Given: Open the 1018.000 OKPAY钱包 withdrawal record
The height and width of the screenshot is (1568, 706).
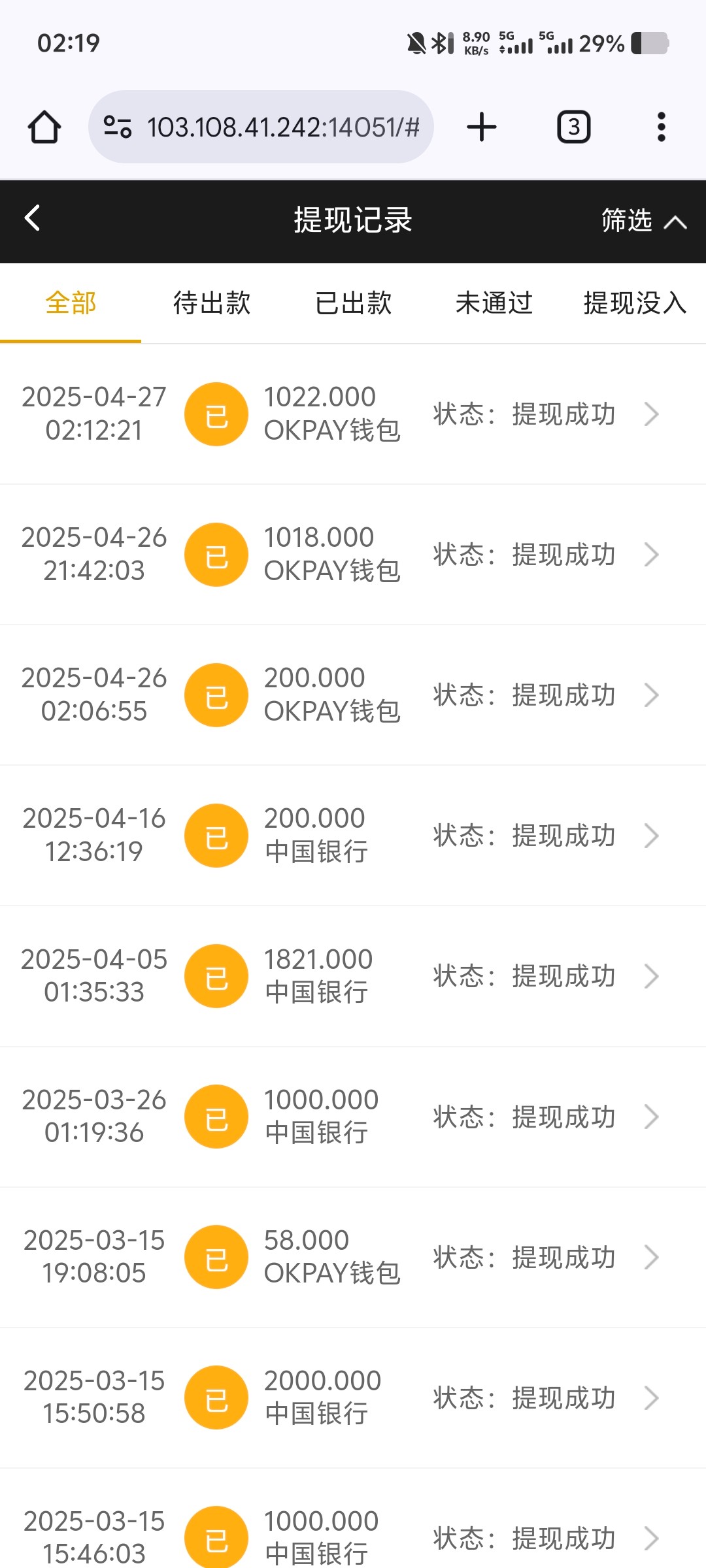Looking at the screenshot, I should coord(353,555).
